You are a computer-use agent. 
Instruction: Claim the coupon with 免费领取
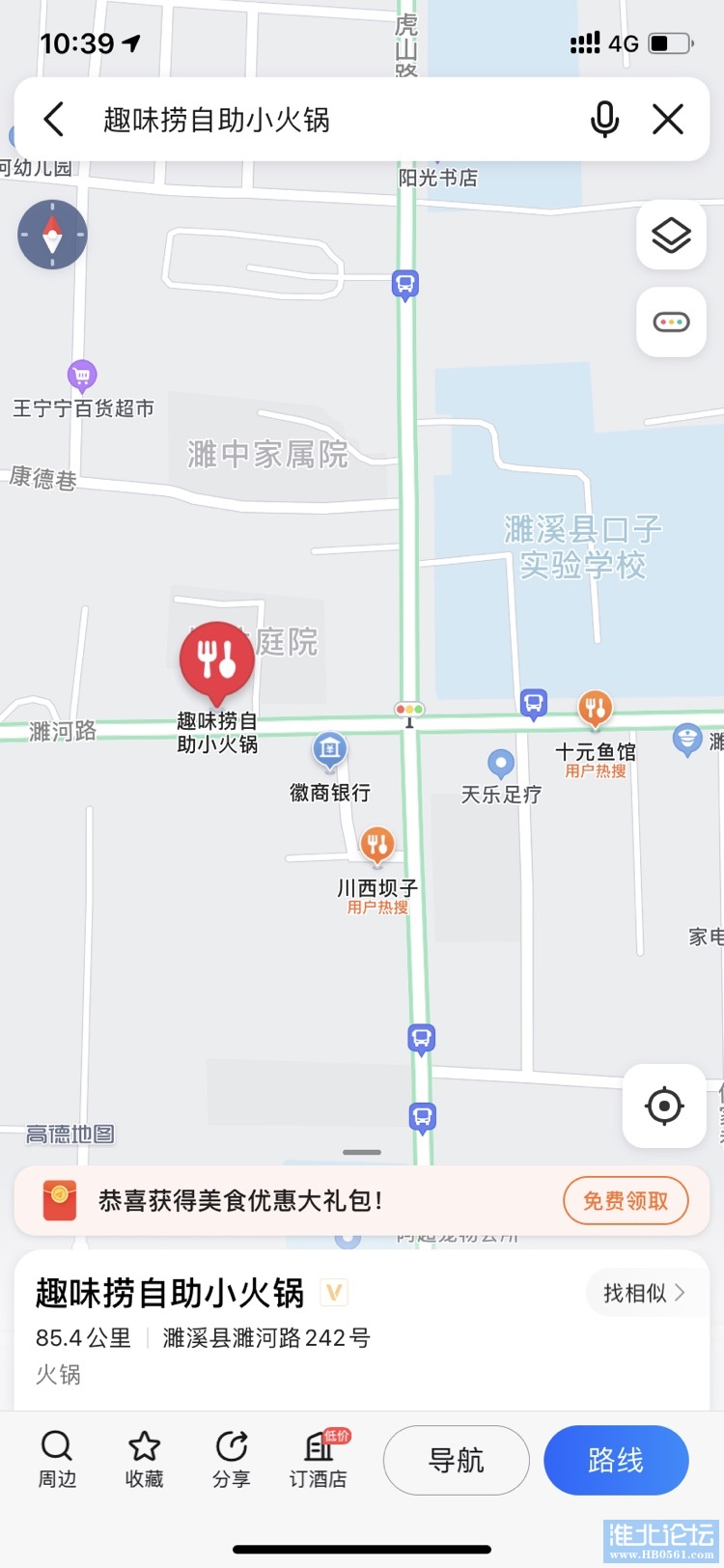[625, 1201]
